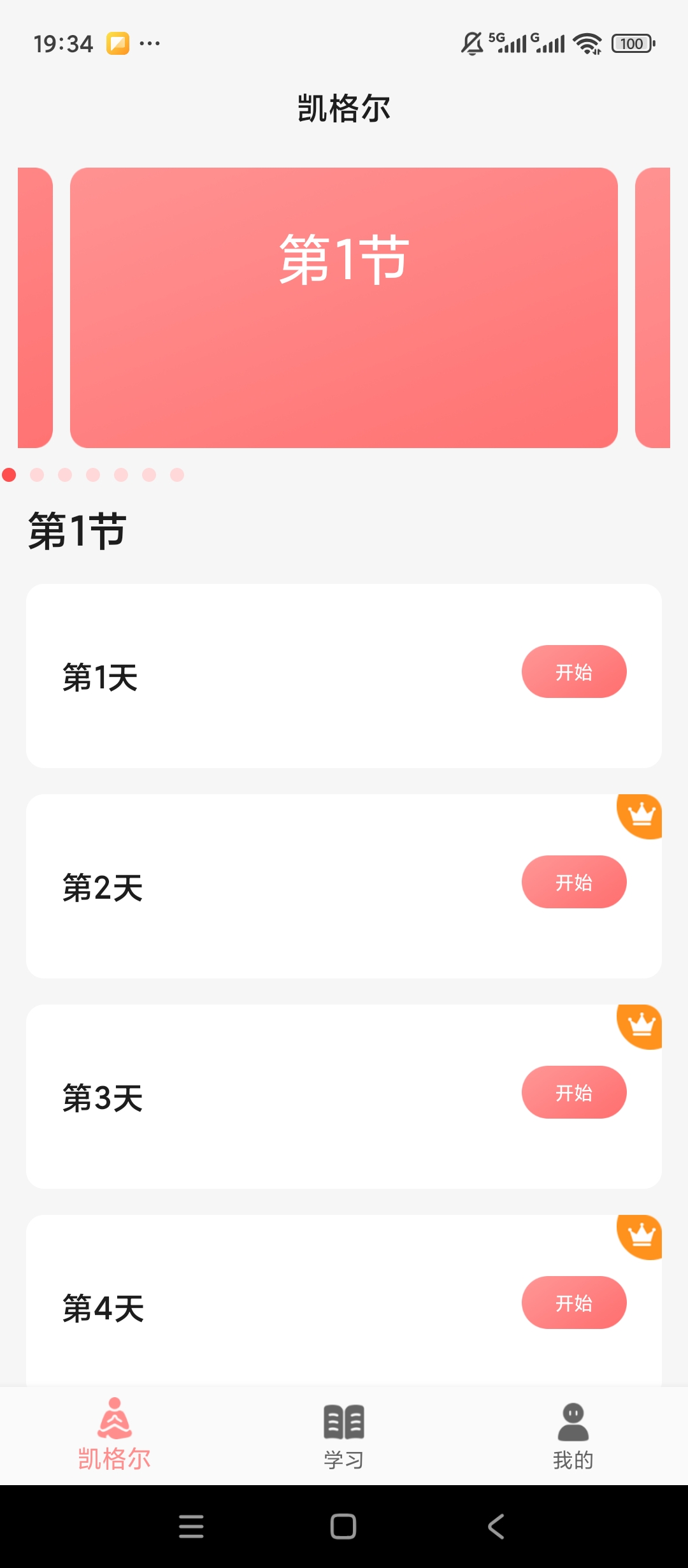Viewport: 688px width, 1568px height.
Task: Open the 学习 book icon tab
Action: tap(344, 1421)
